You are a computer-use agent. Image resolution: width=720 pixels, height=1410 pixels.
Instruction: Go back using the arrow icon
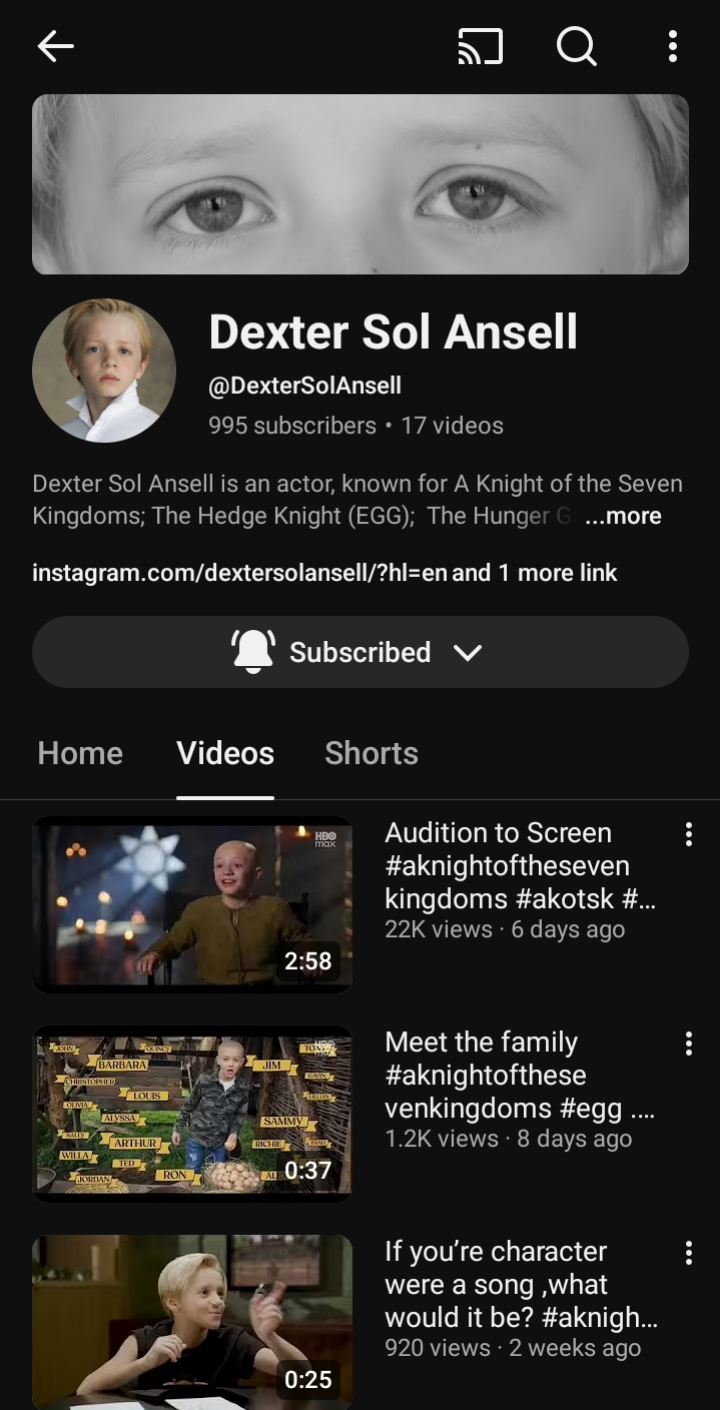coord(56,46)
